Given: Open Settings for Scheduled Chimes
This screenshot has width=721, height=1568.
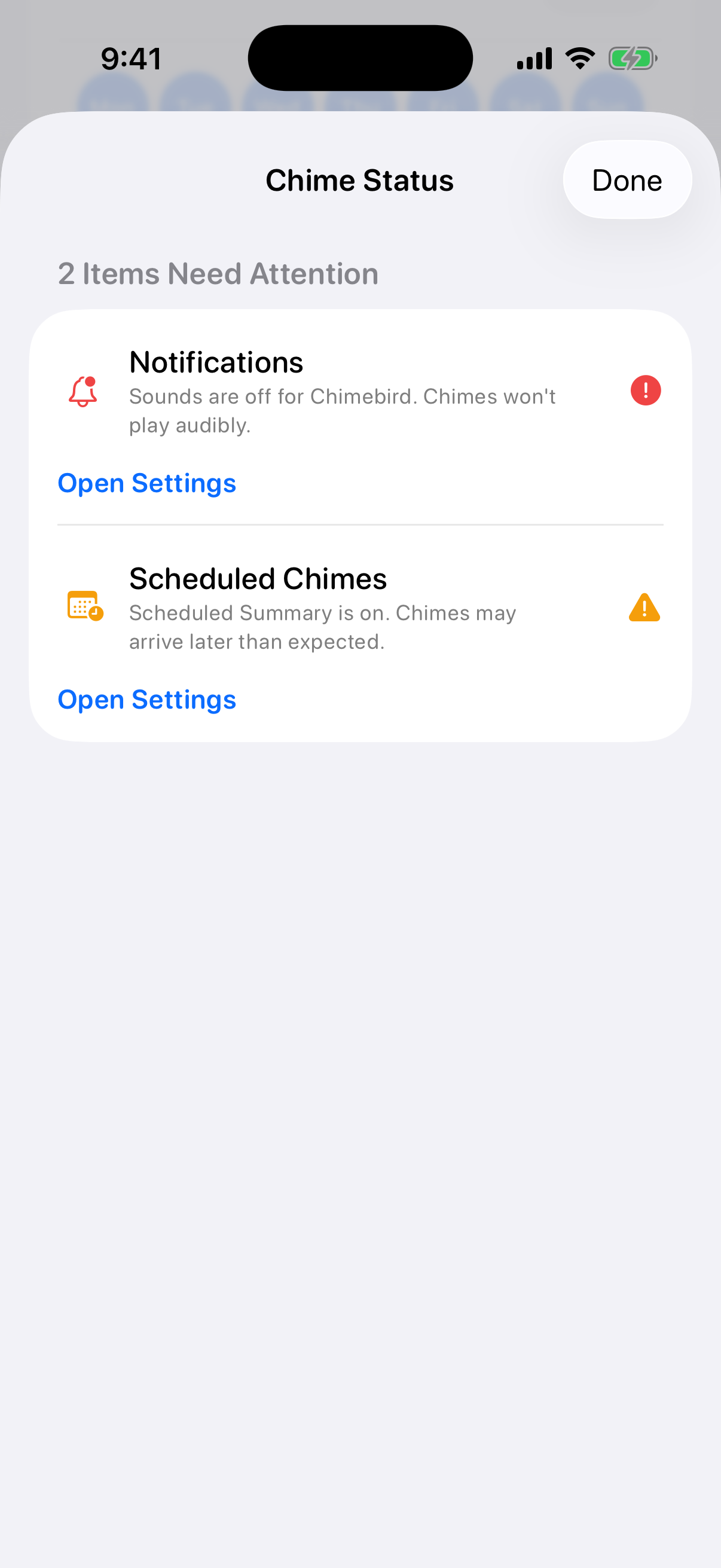Looking at the screenshot, I should [146, 698].
